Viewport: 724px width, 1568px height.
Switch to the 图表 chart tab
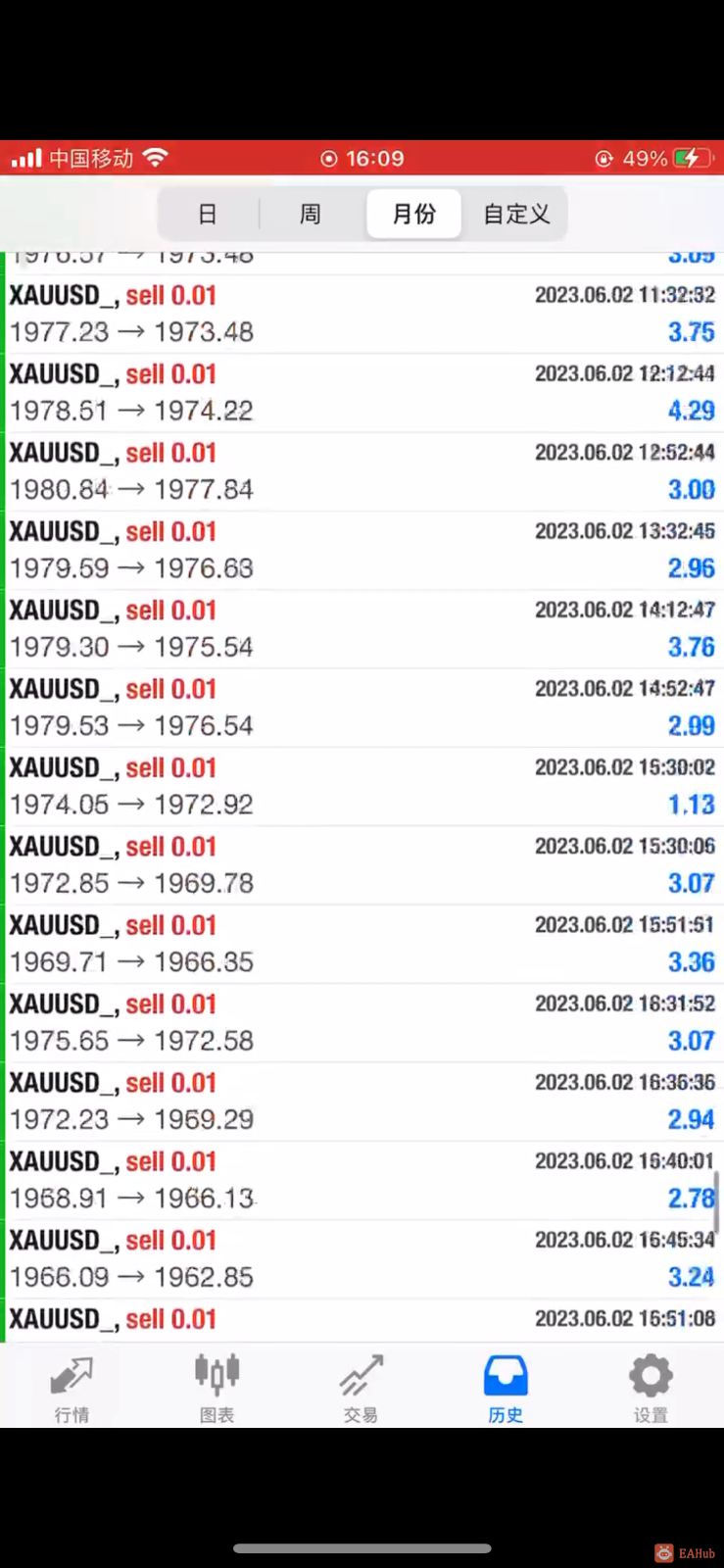click(217, 1387)
